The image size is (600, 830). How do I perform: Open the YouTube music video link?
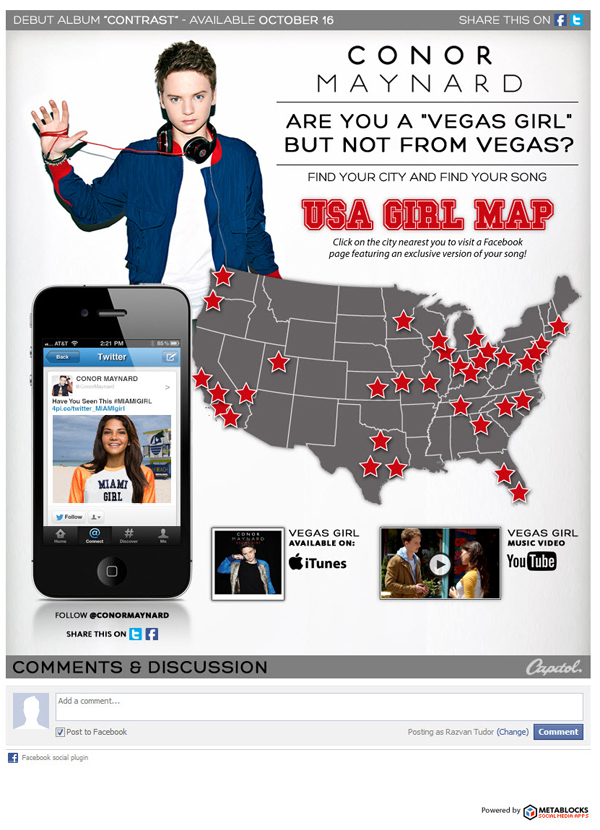[531, 561]
